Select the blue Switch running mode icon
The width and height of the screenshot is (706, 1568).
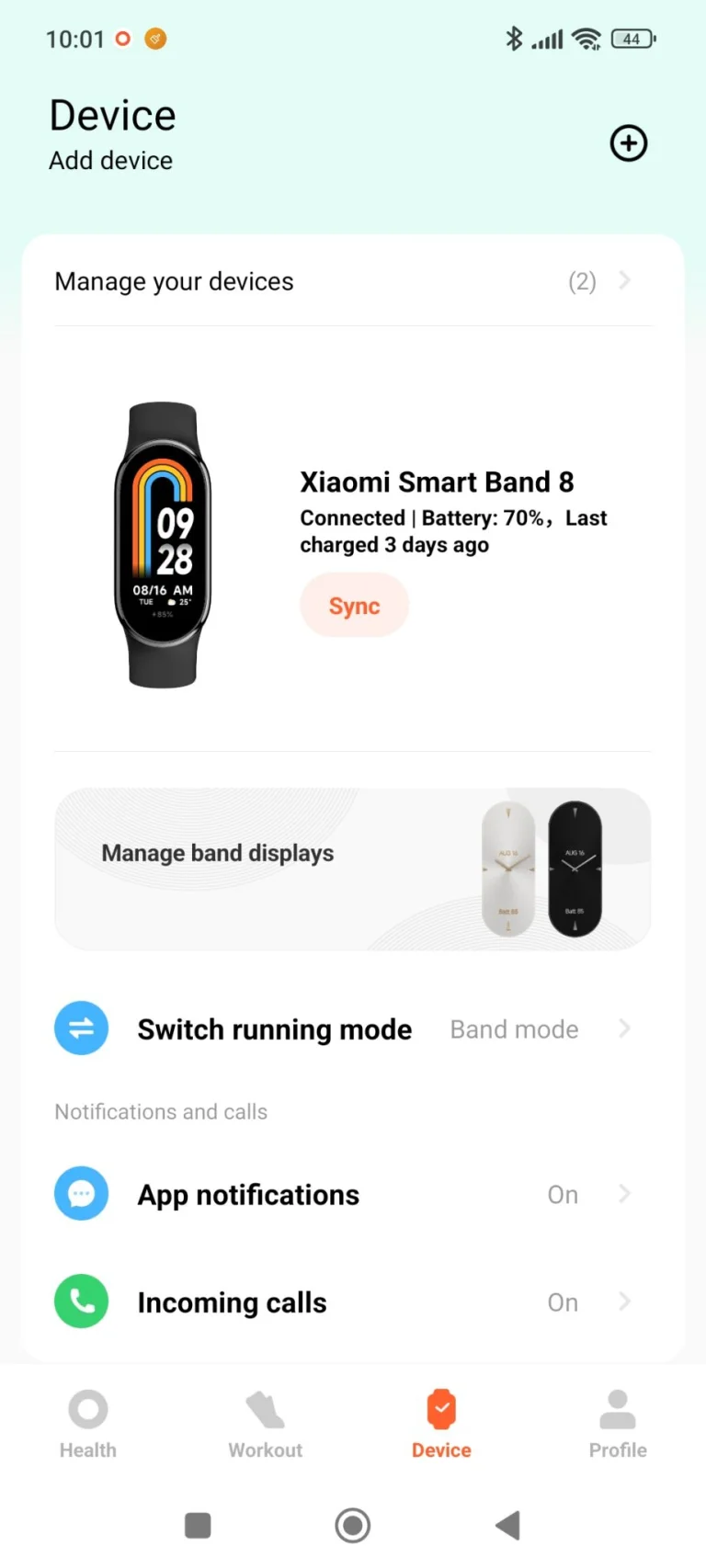pyautogui.click(x=81, y=1028)
